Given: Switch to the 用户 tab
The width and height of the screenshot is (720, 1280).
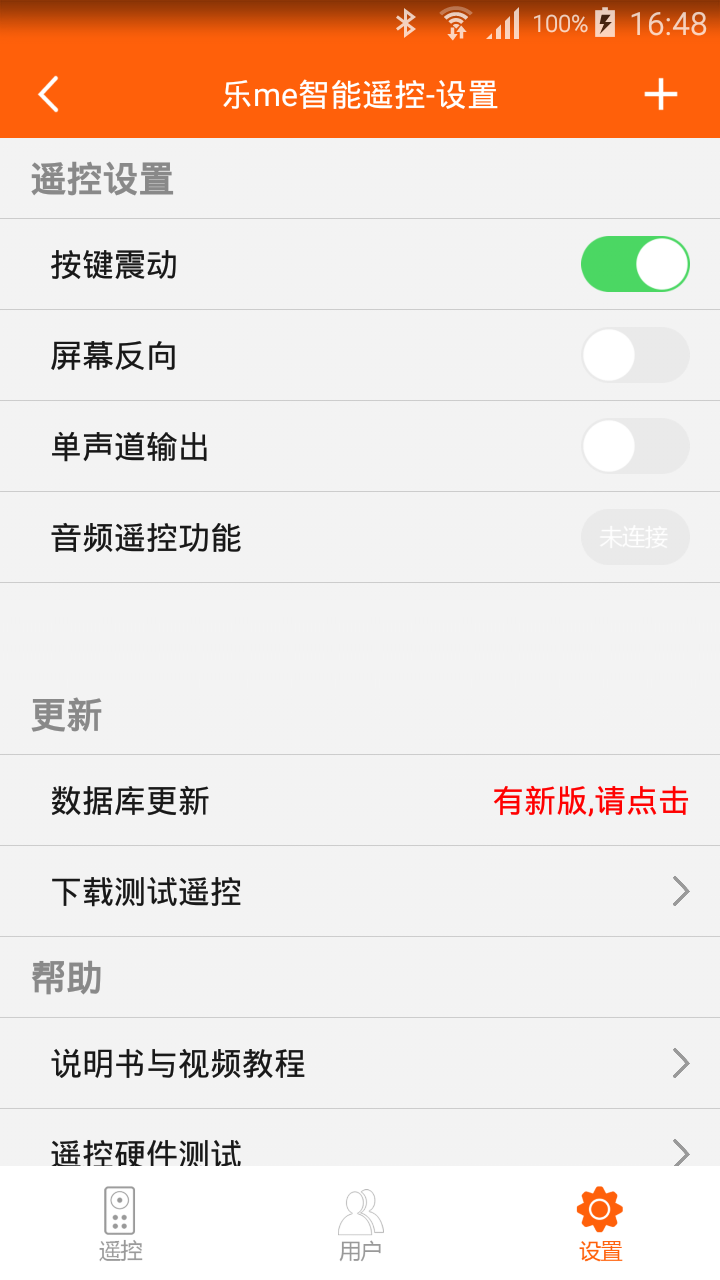Looking at the screenshot, I should pos(360,1223).
